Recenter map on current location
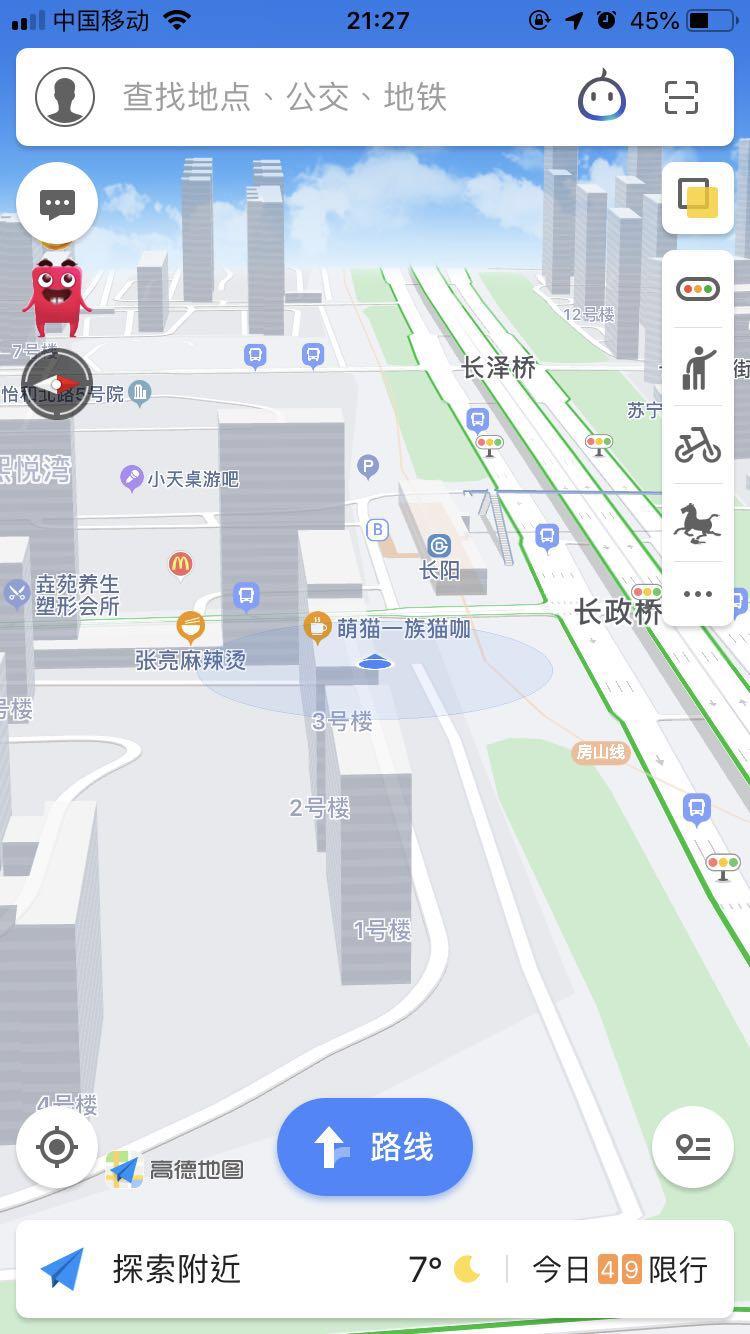The height and width of the screenshot is (1334, 750). click(57, 1146)
